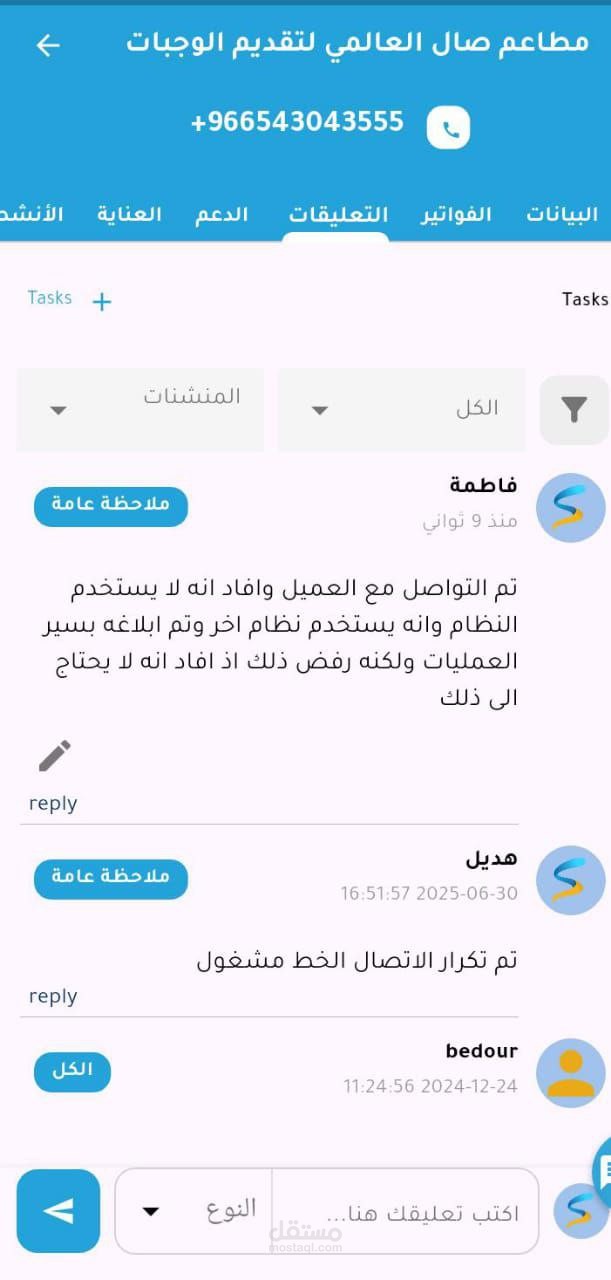The height and width of the screenshot is (1280, 611).
Task: Reply to هديل's comment
Action: coord(53,996)
